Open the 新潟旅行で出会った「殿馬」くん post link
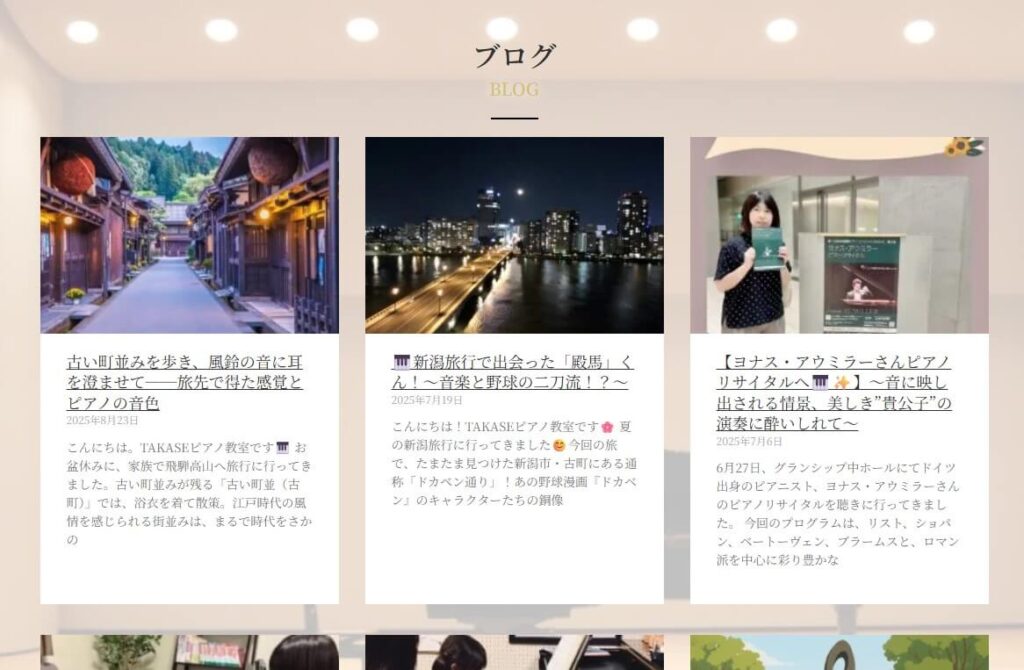The width and height of the screenshot is (1024, 670). [511, 372]
